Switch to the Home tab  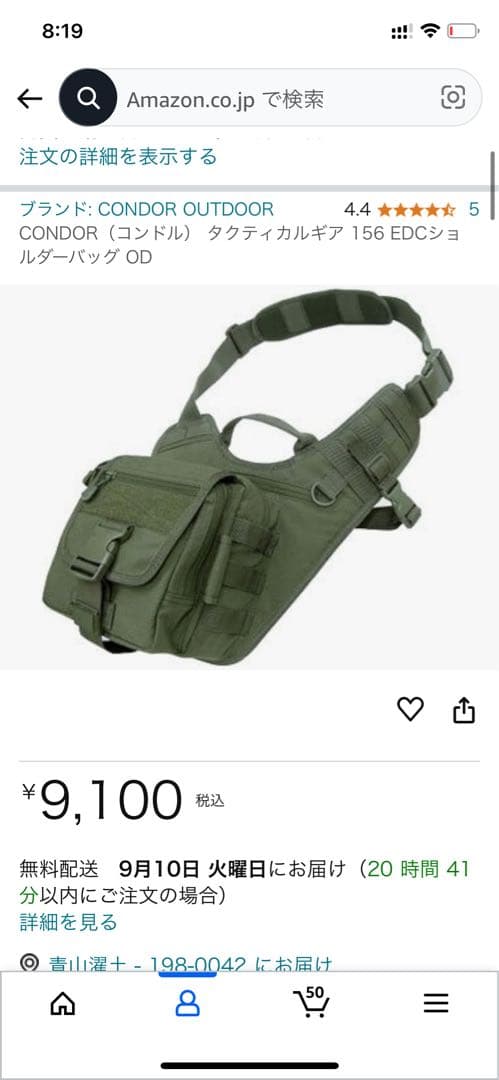coord(63,1004)
